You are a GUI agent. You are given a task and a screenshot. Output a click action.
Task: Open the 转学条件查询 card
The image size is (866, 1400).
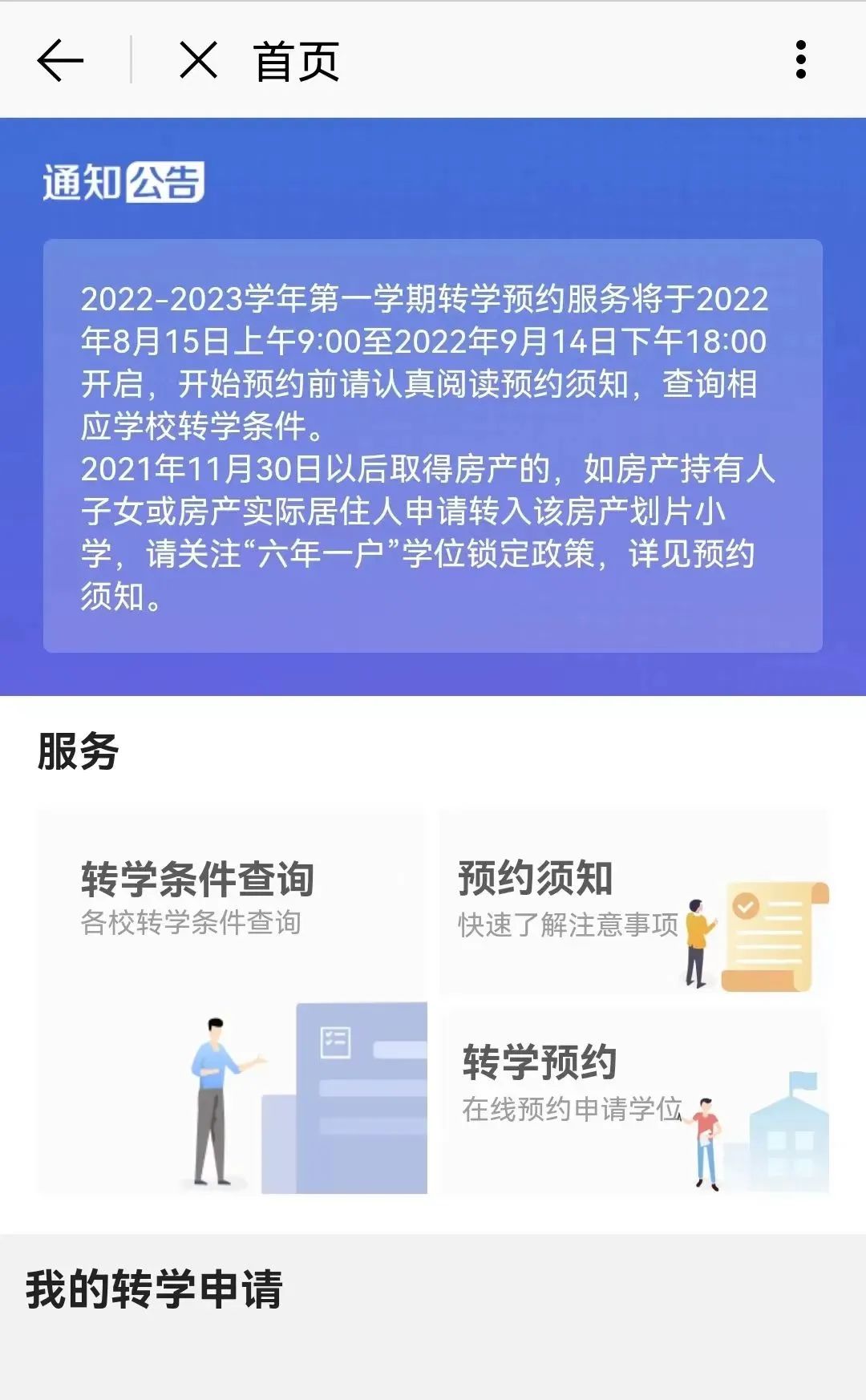pyautogui.click(x=233, y=1002)
